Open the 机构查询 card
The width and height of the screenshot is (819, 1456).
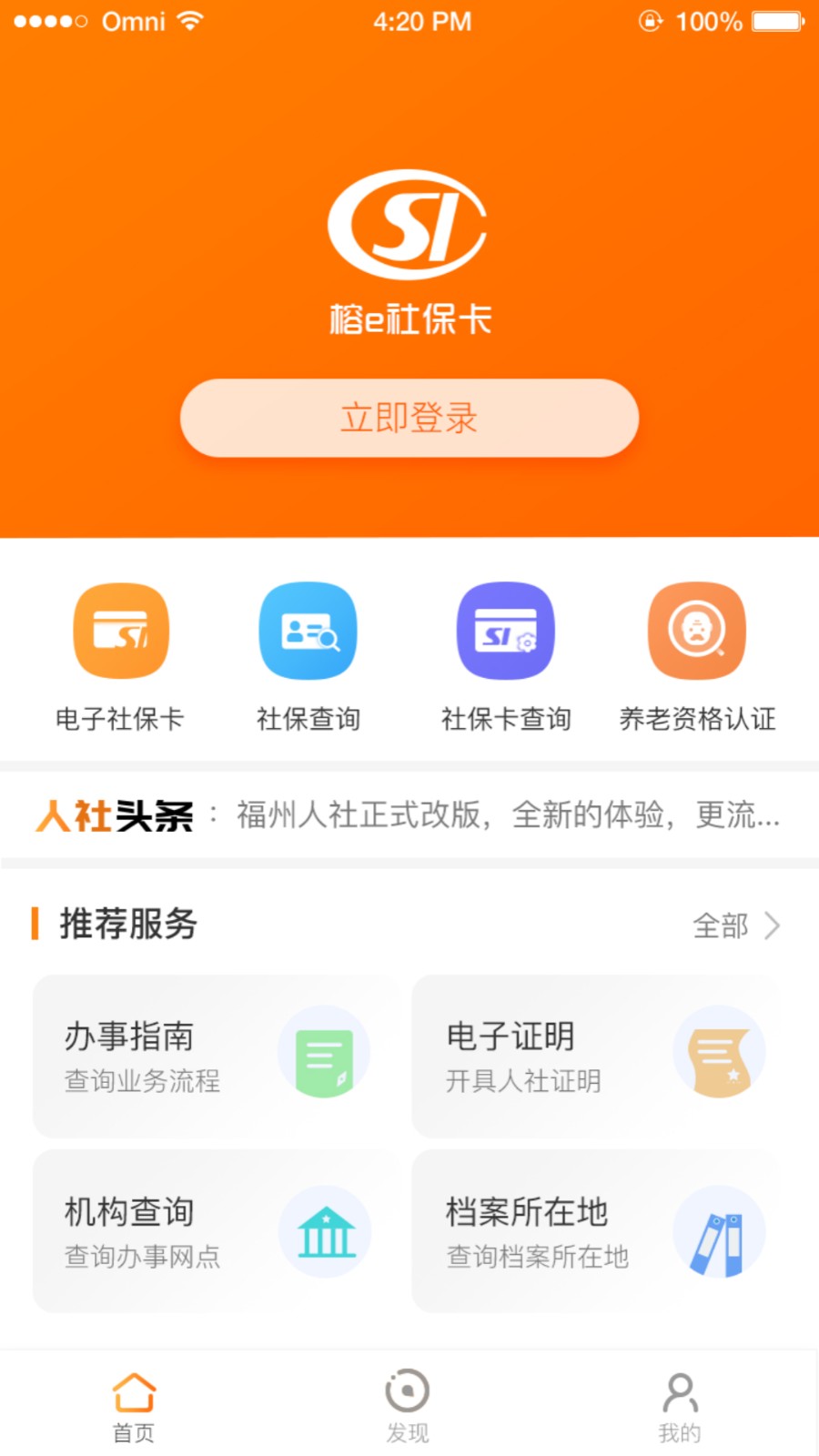point(217,1231)
